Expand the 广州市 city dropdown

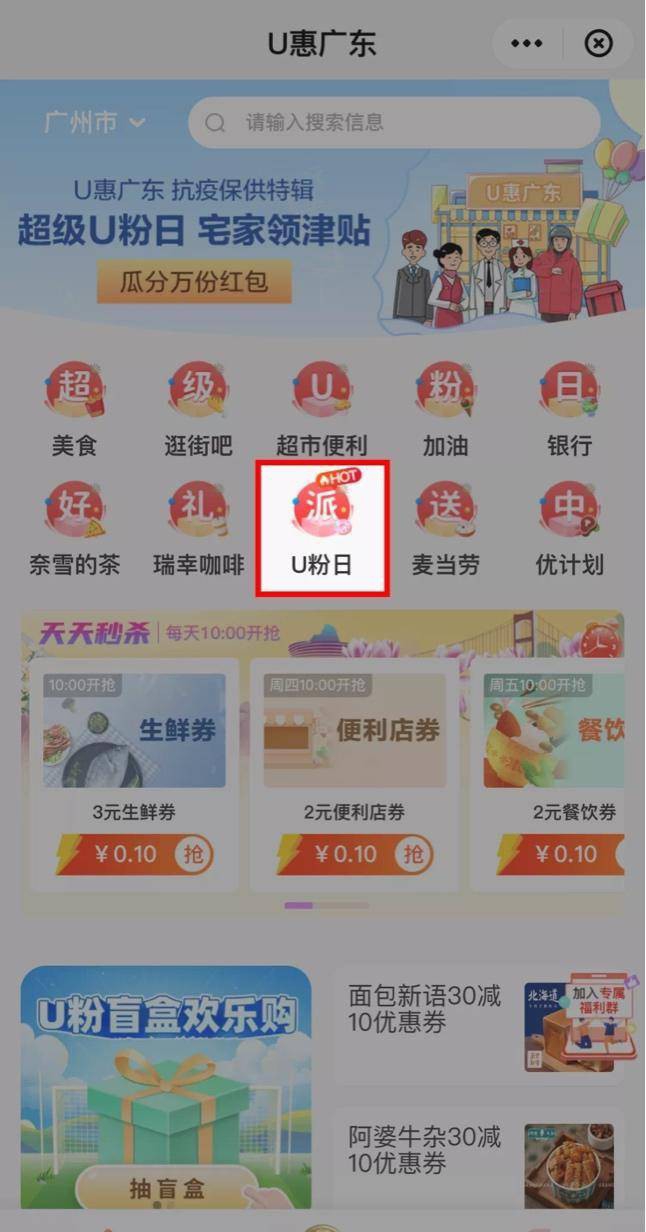[95, 123]
